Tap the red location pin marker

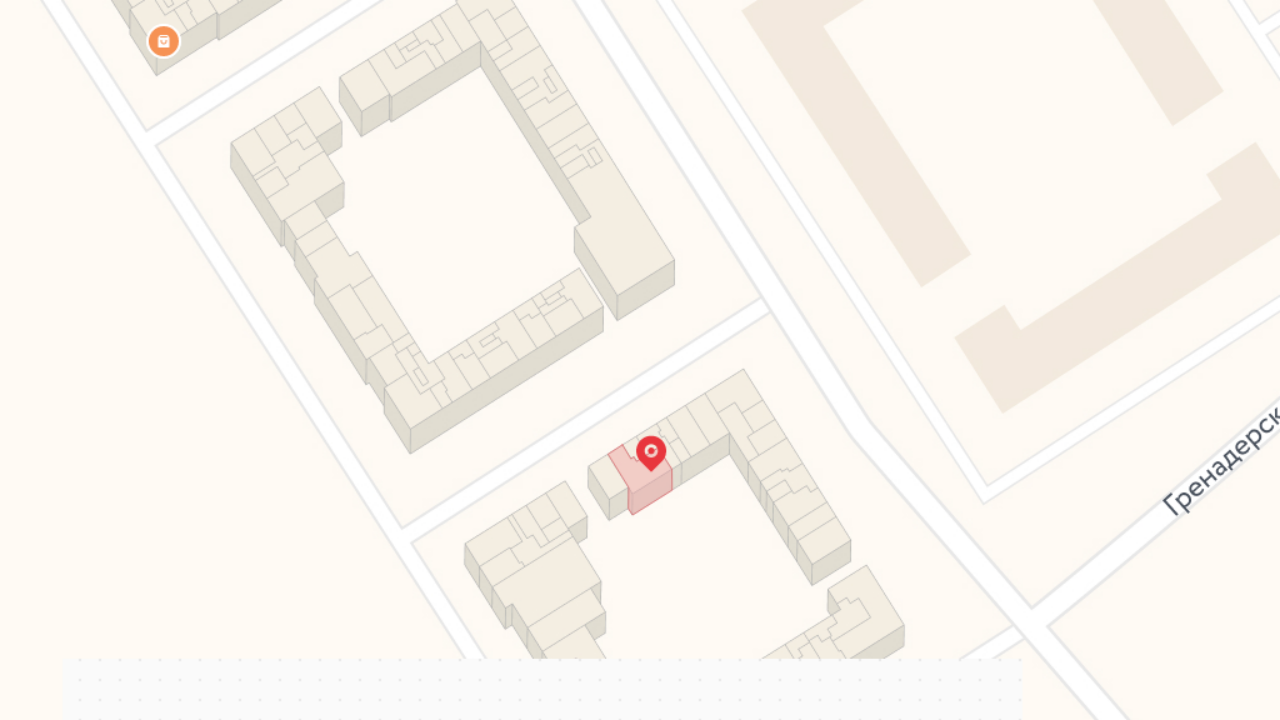click(651, 453)
